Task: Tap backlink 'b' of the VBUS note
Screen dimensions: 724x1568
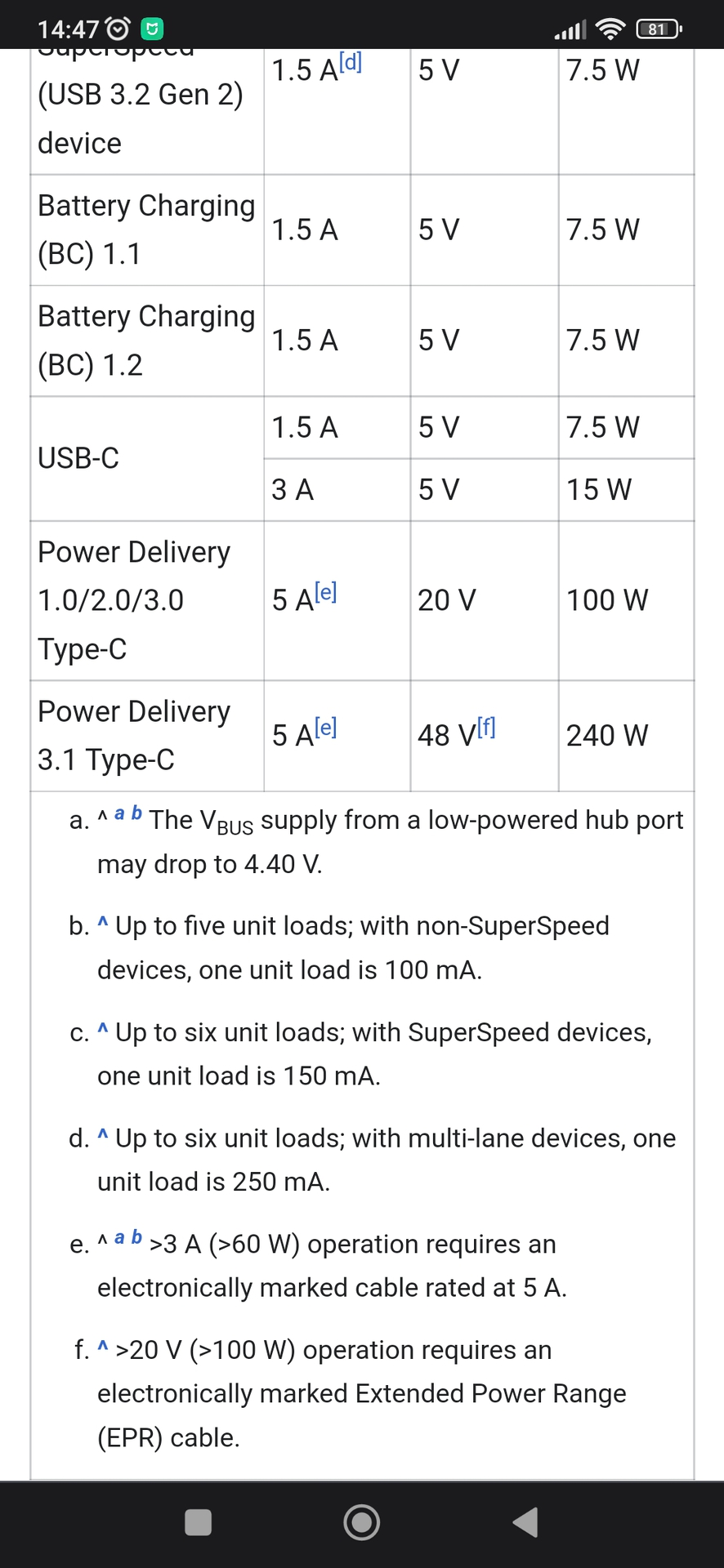Action: (x=136, y=813)
